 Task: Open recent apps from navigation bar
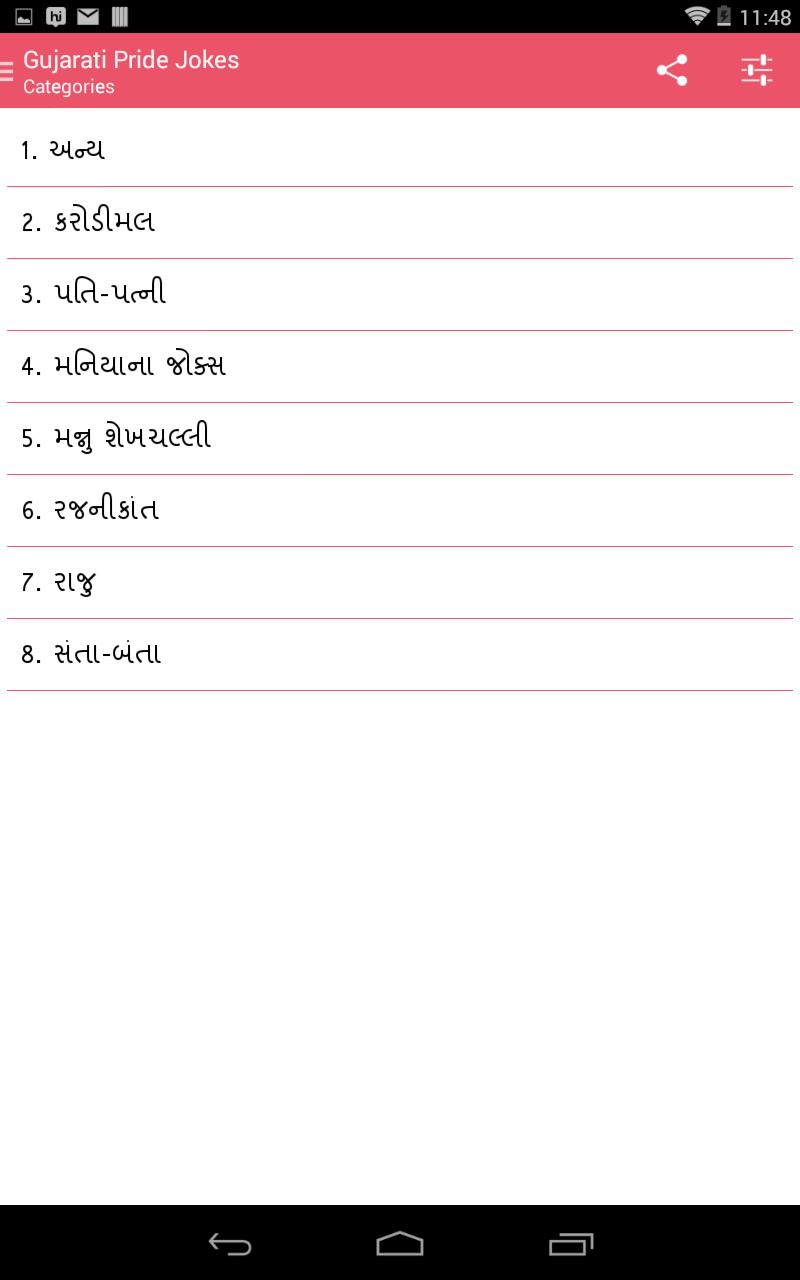tap(570, 1245)
